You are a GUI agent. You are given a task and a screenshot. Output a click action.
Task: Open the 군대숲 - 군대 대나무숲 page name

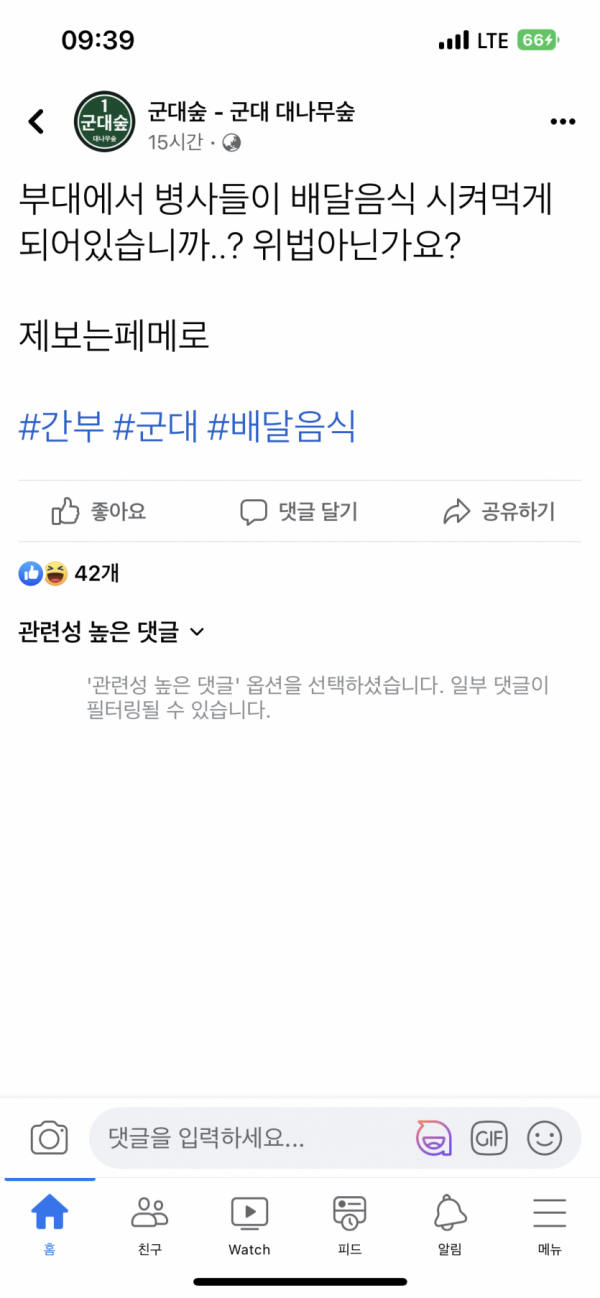click(x=250, y=112)
